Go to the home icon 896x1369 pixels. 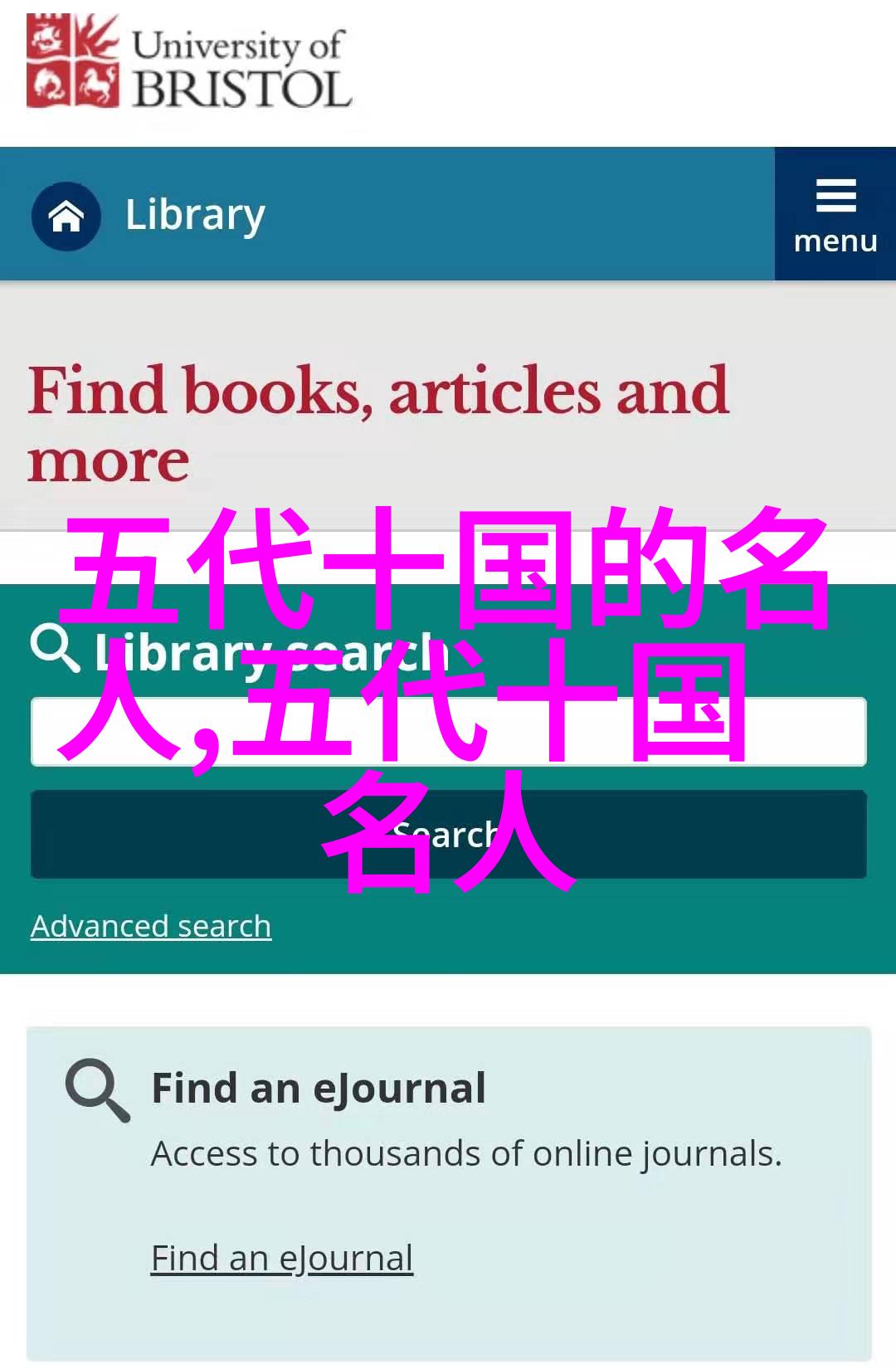(66, 217)
